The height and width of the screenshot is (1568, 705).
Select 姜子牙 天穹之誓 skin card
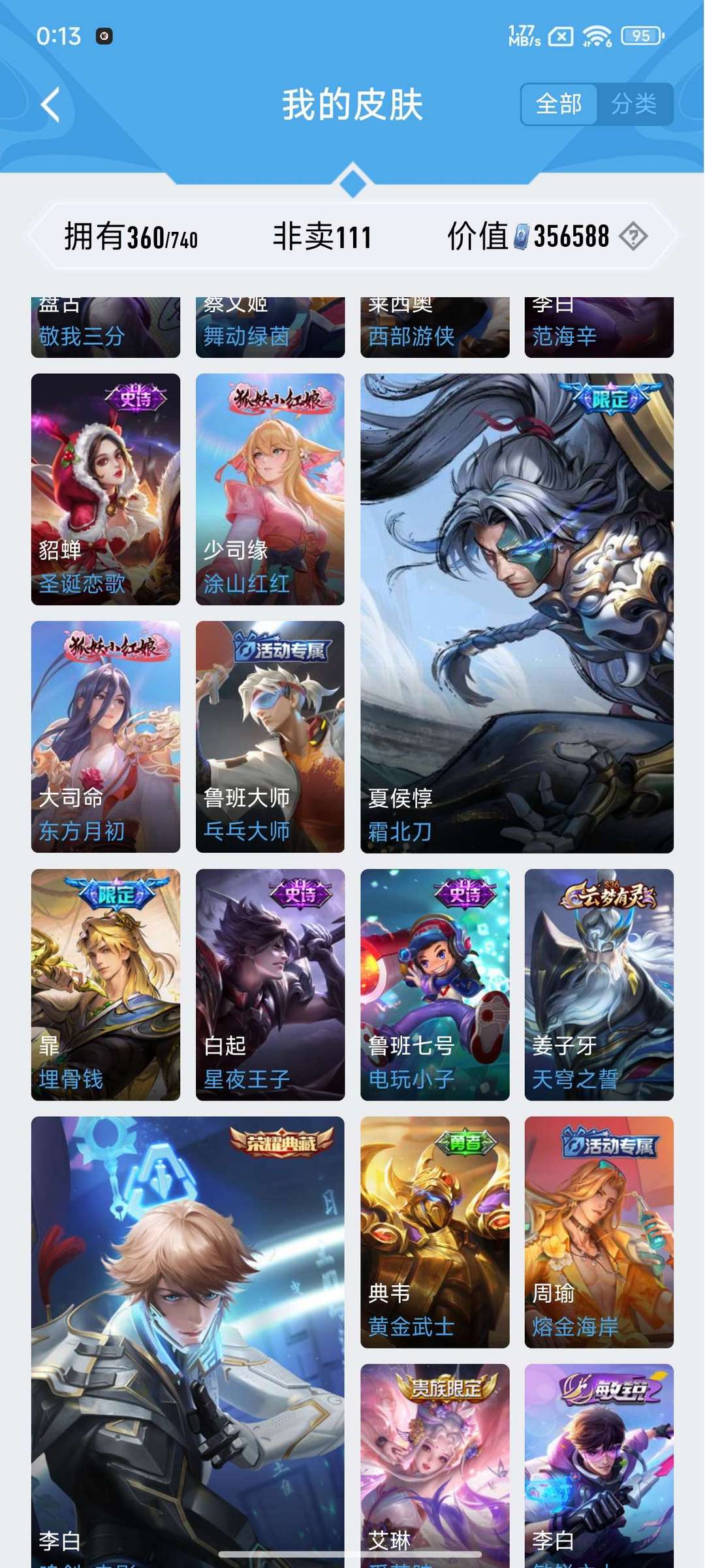(x=599, y=984)
